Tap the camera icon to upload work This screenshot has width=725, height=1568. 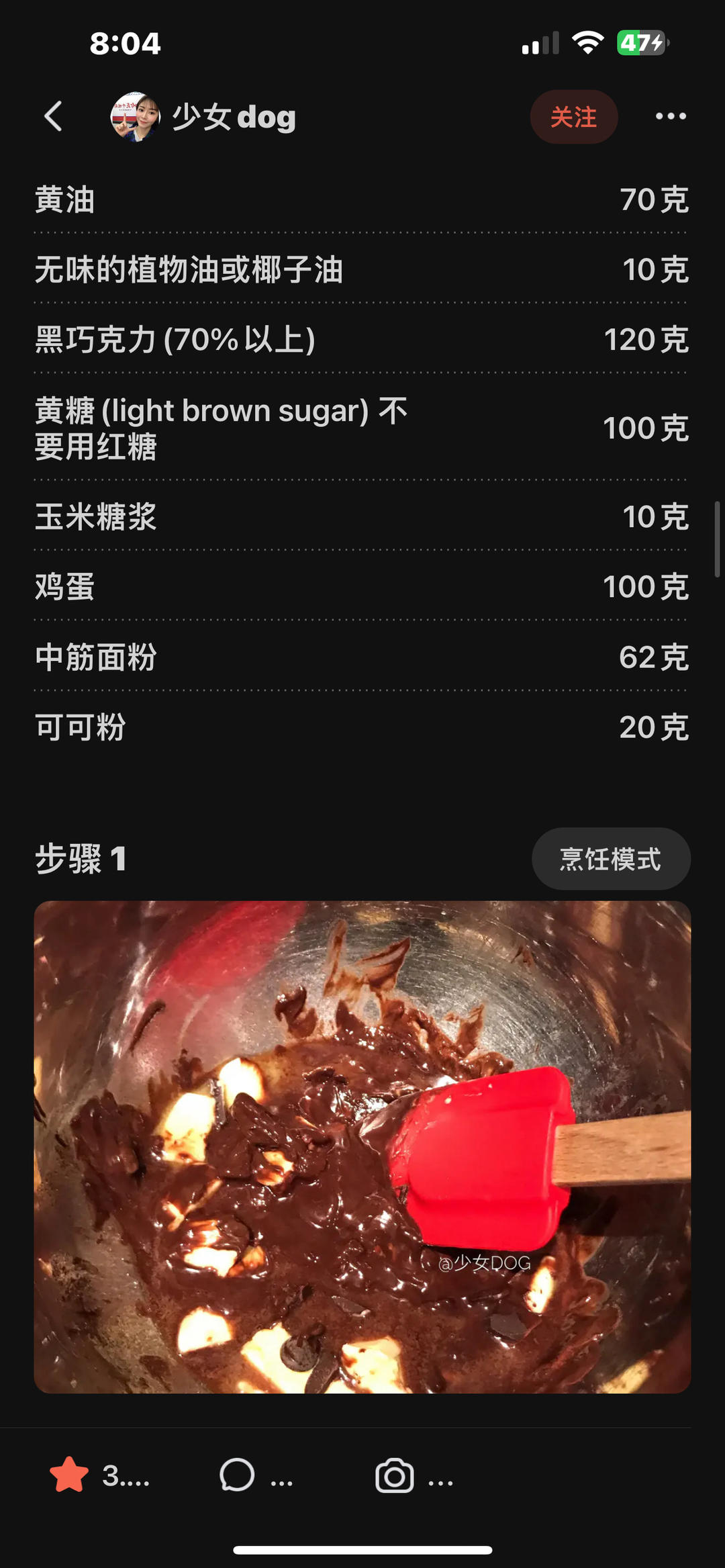pos(394,1475)
